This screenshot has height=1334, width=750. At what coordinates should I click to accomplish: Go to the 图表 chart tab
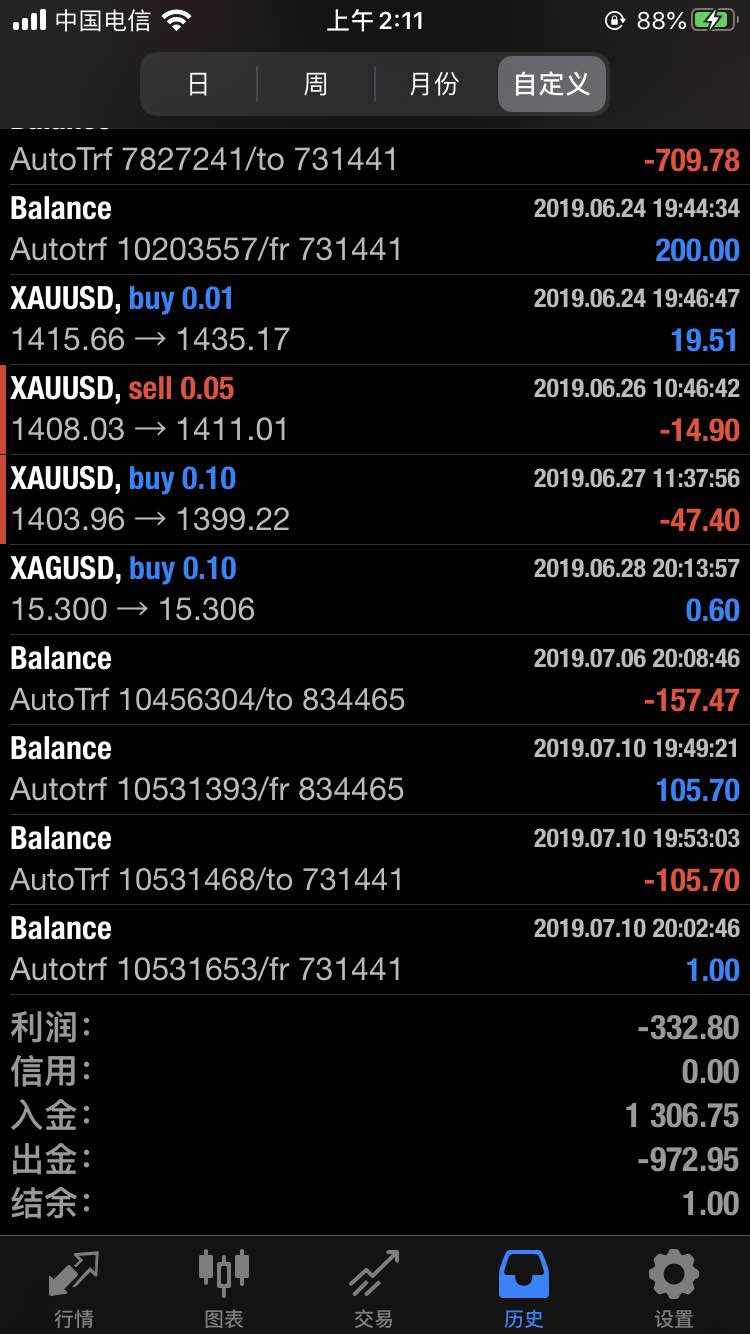point(224,1286)
